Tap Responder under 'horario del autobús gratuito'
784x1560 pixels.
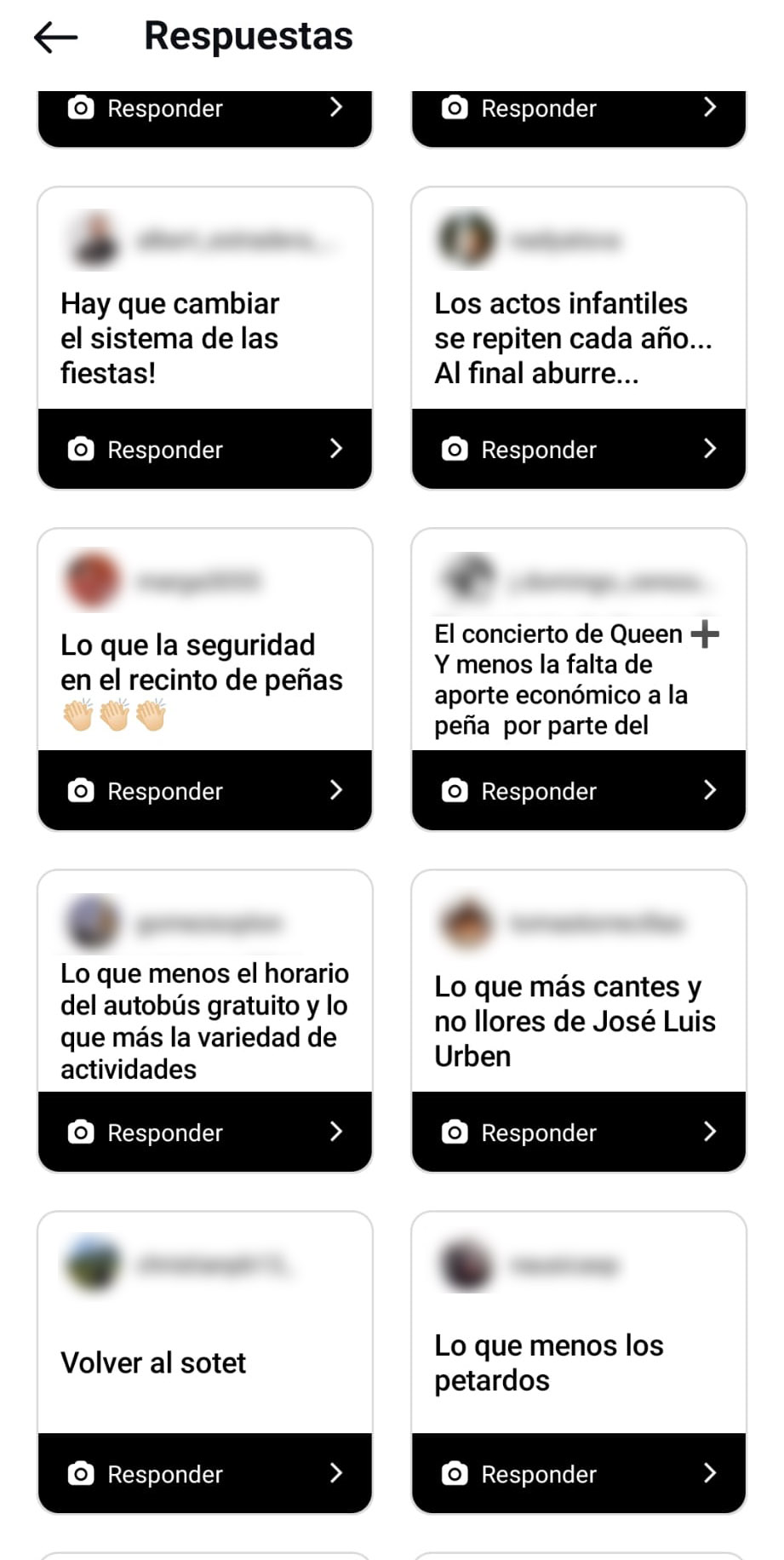204,1132
